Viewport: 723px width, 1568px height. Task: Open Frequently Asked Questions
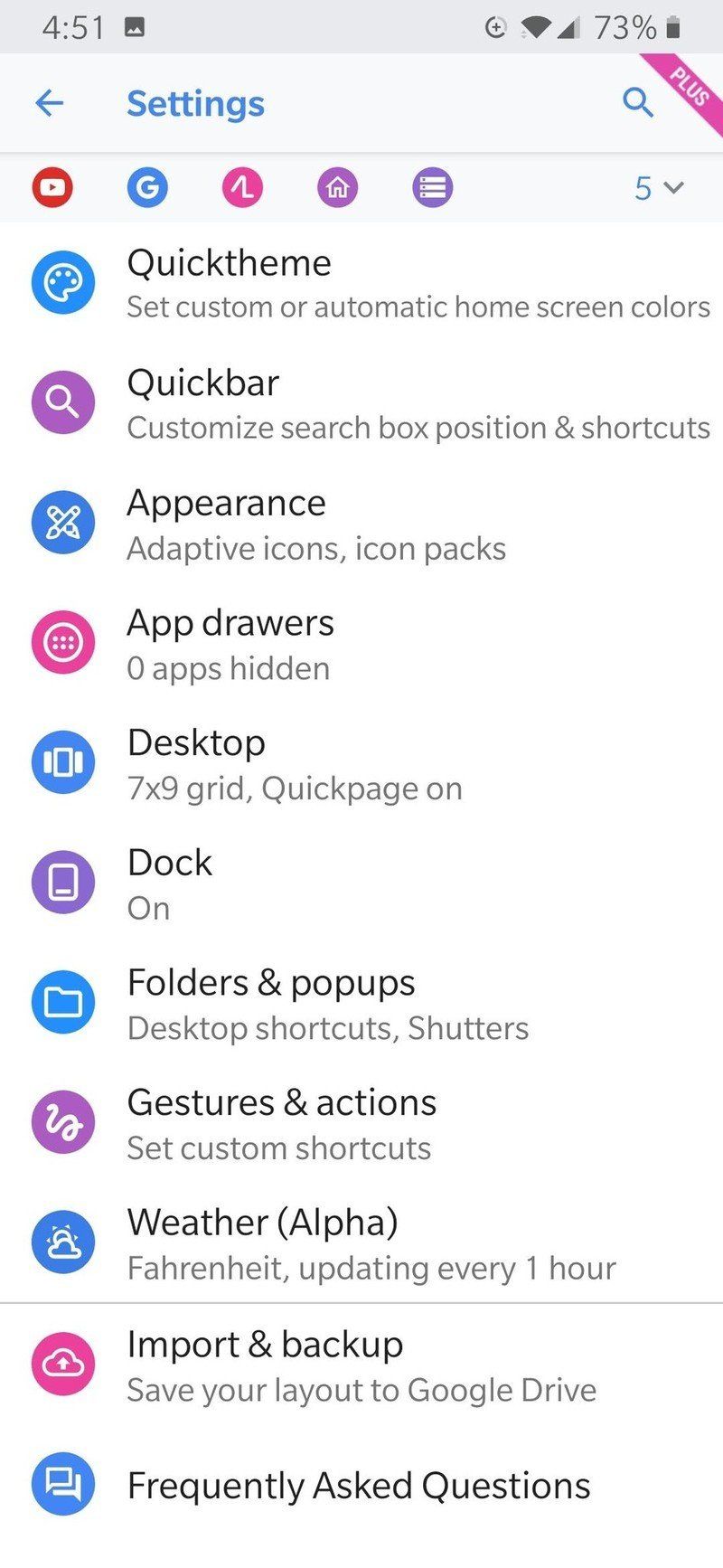pos(359,1484)
